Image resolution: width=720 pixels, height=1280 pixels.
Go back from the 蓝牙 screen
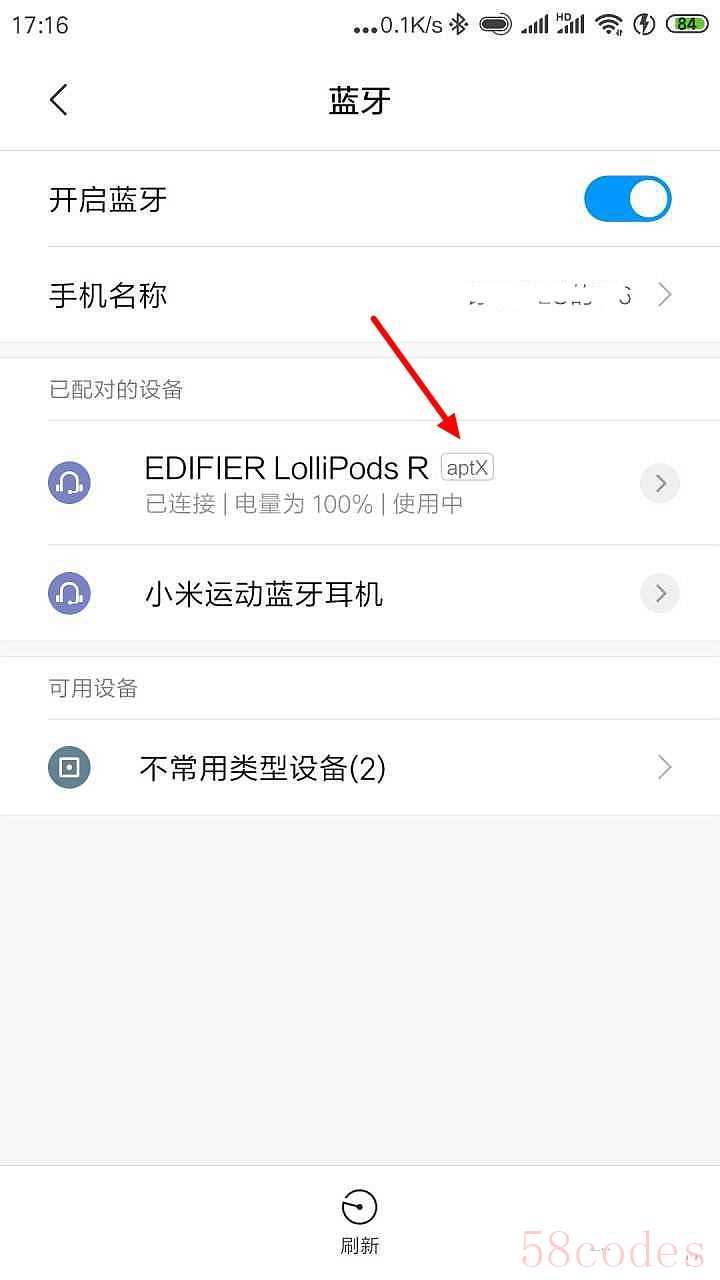59,100
